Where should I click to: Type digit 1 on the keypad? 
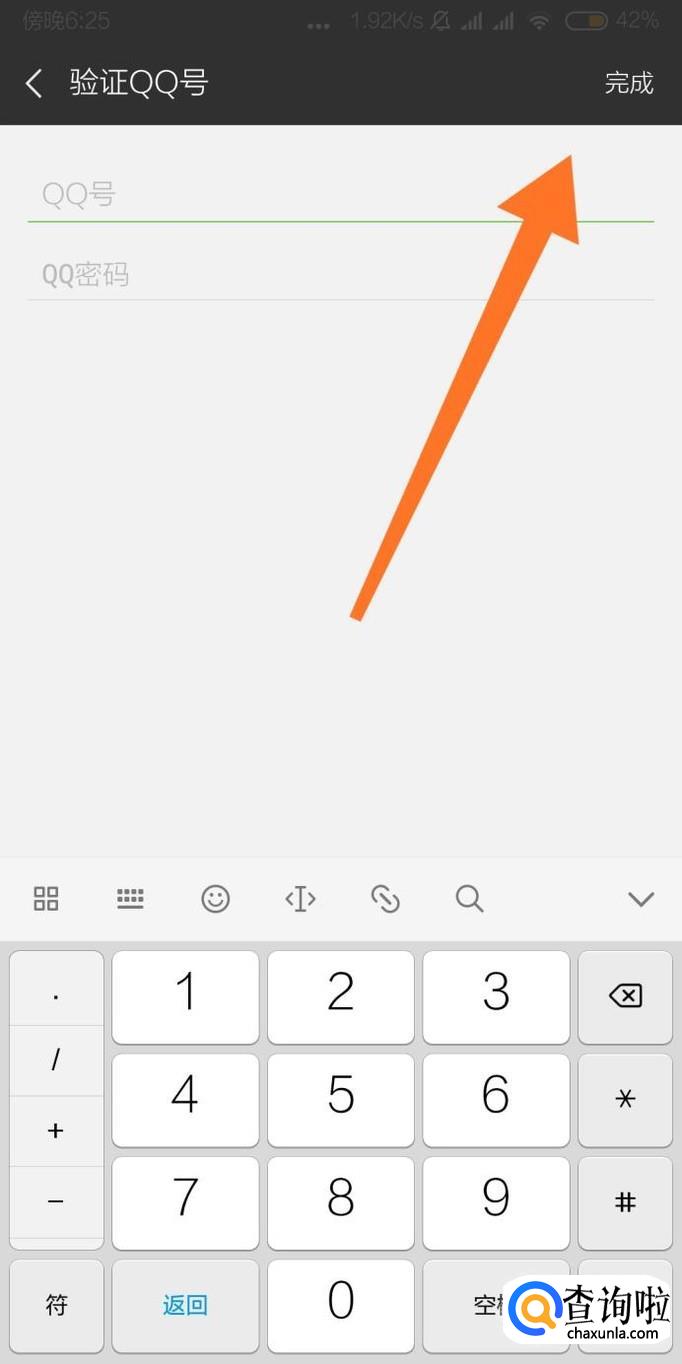click(x=185, y=996)
